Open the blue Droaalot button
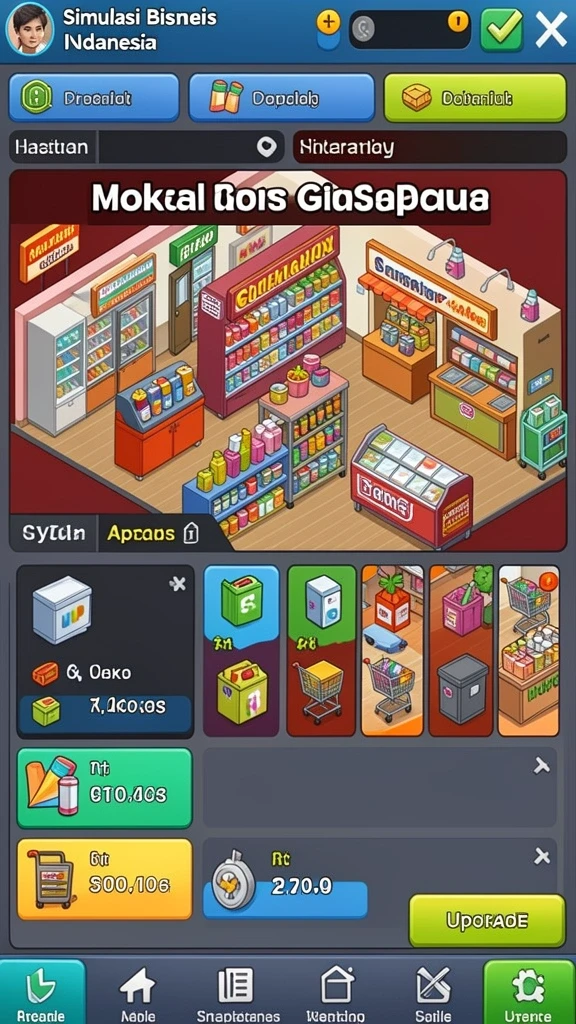 [94, 98]
